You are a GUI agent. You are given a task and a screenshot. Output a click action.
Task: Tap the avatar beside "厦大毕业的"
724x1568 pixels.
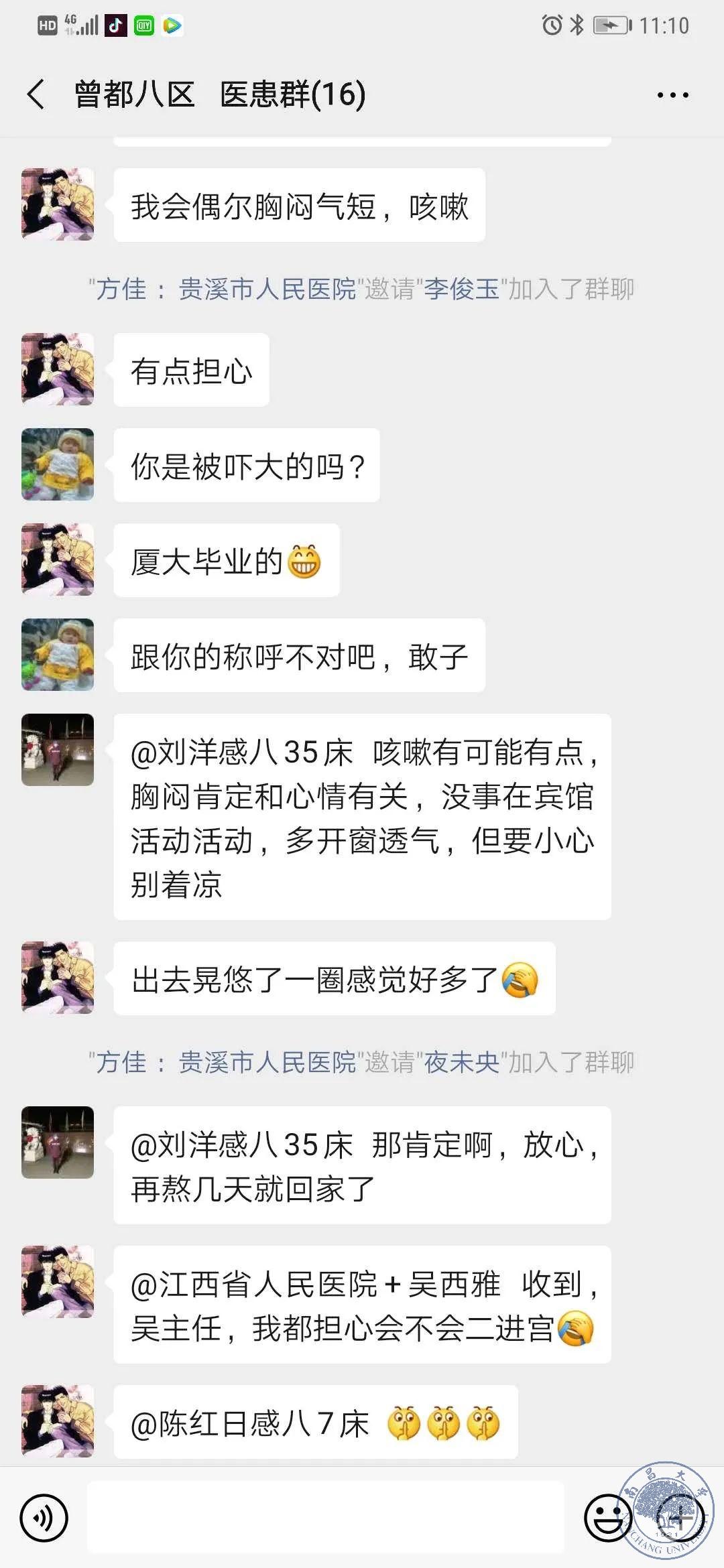point(58,560)
